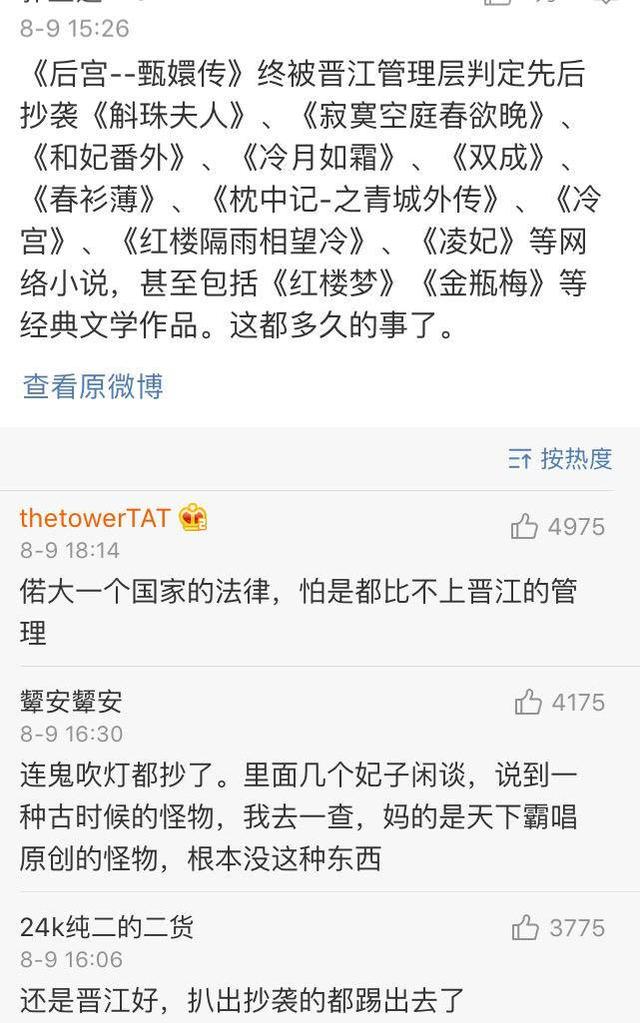Open 颦安颦安's profile
This screenshot has height=1023, width=640.
[x=70, y=703]
